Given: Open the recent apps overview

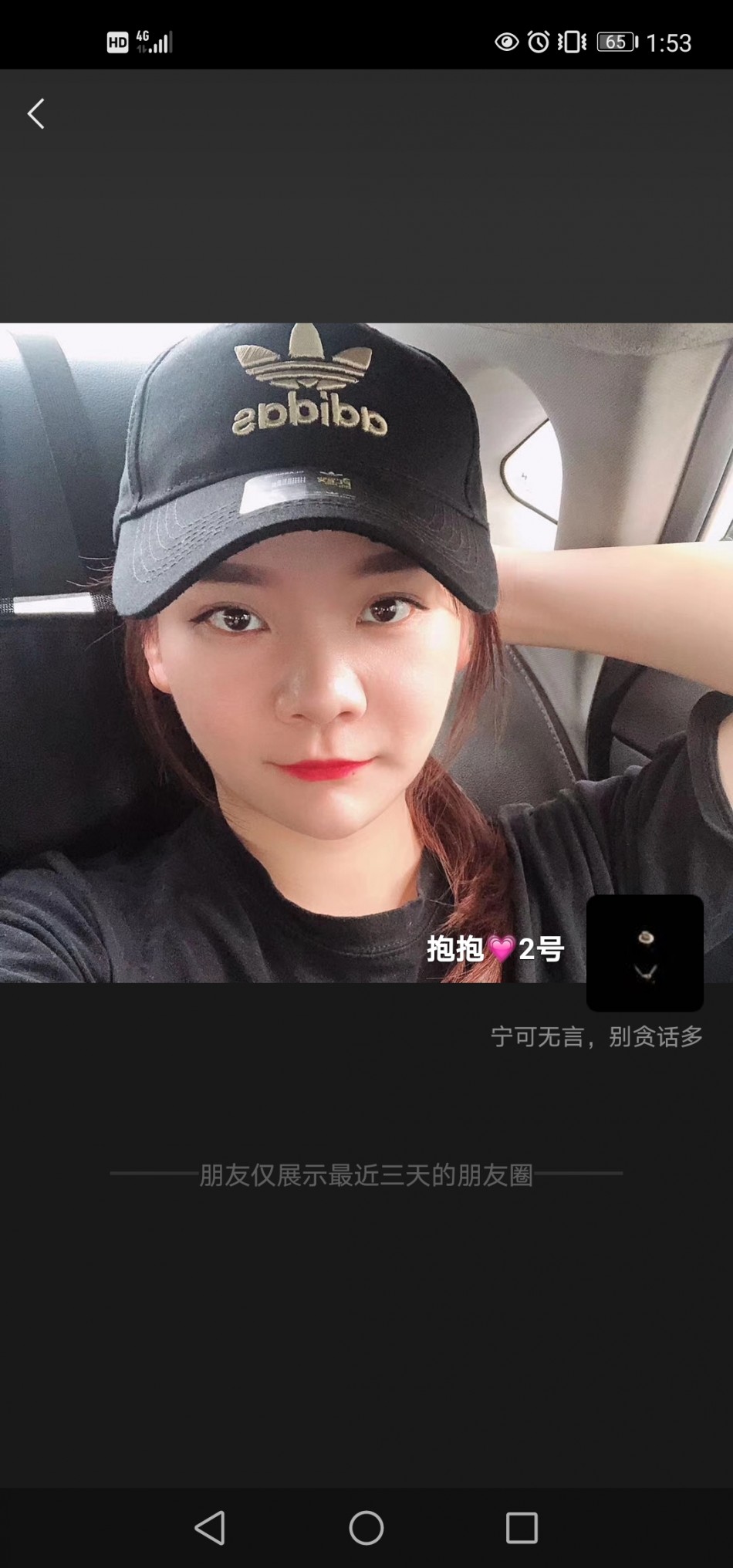Looking at the screenshot, I should click(x=522, y=1527).
